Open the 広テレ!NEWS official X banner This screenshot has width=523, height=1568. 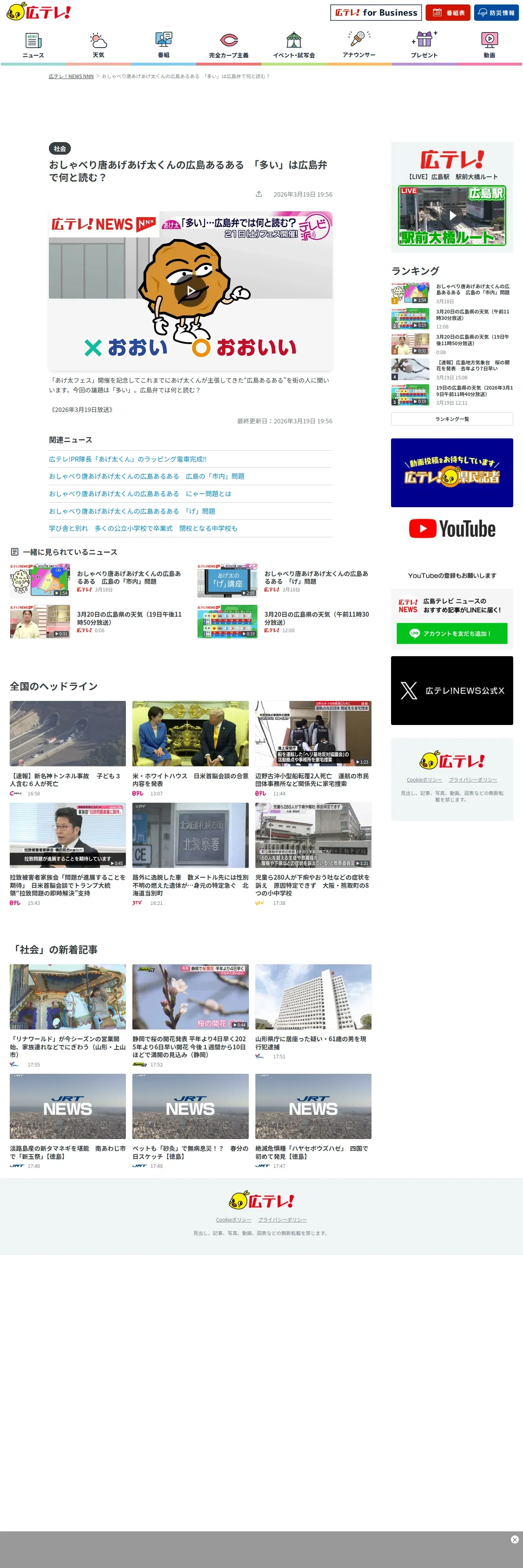click(452, 690)
